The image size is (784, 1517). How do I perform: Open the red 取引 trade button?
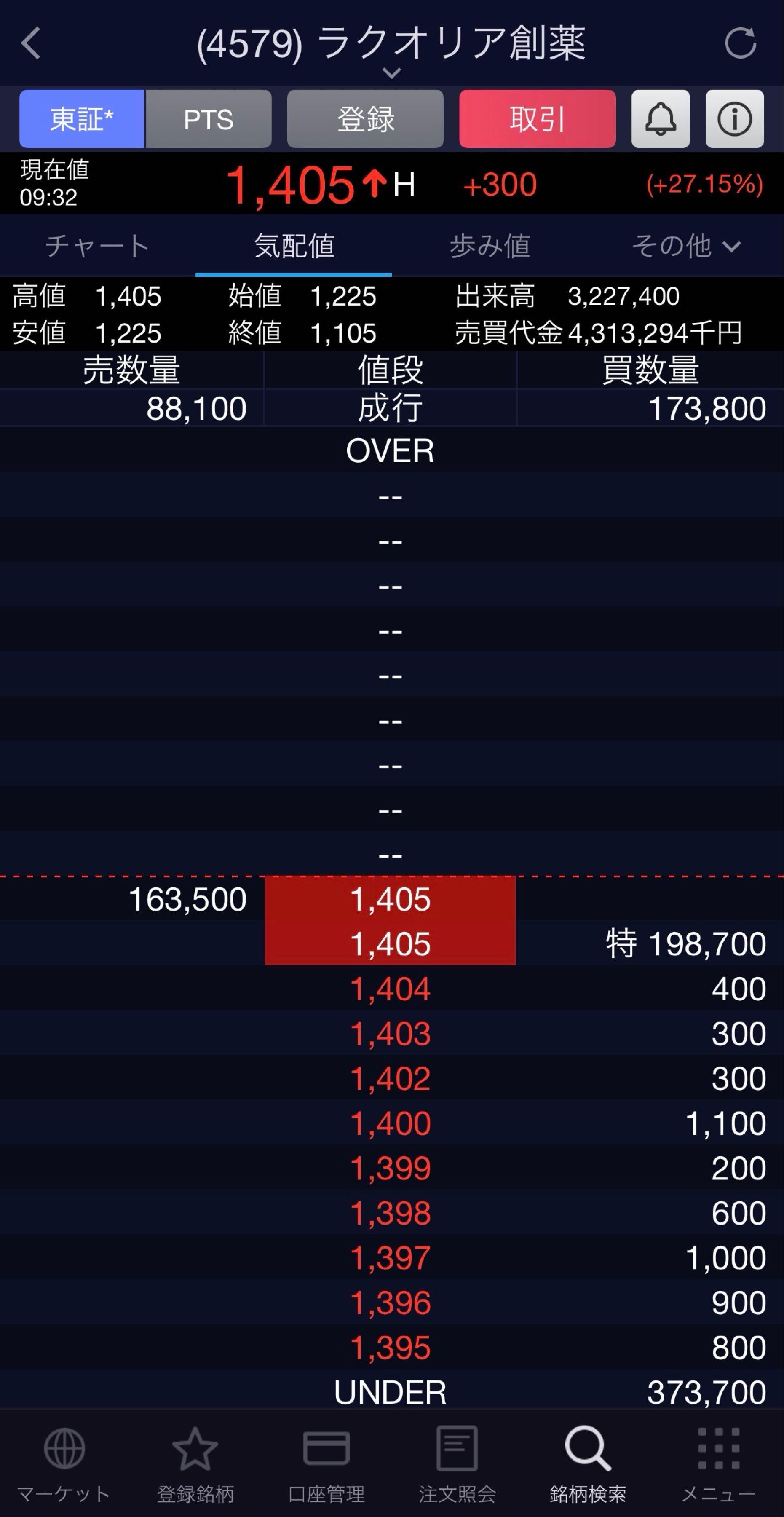tap(537, 119)
